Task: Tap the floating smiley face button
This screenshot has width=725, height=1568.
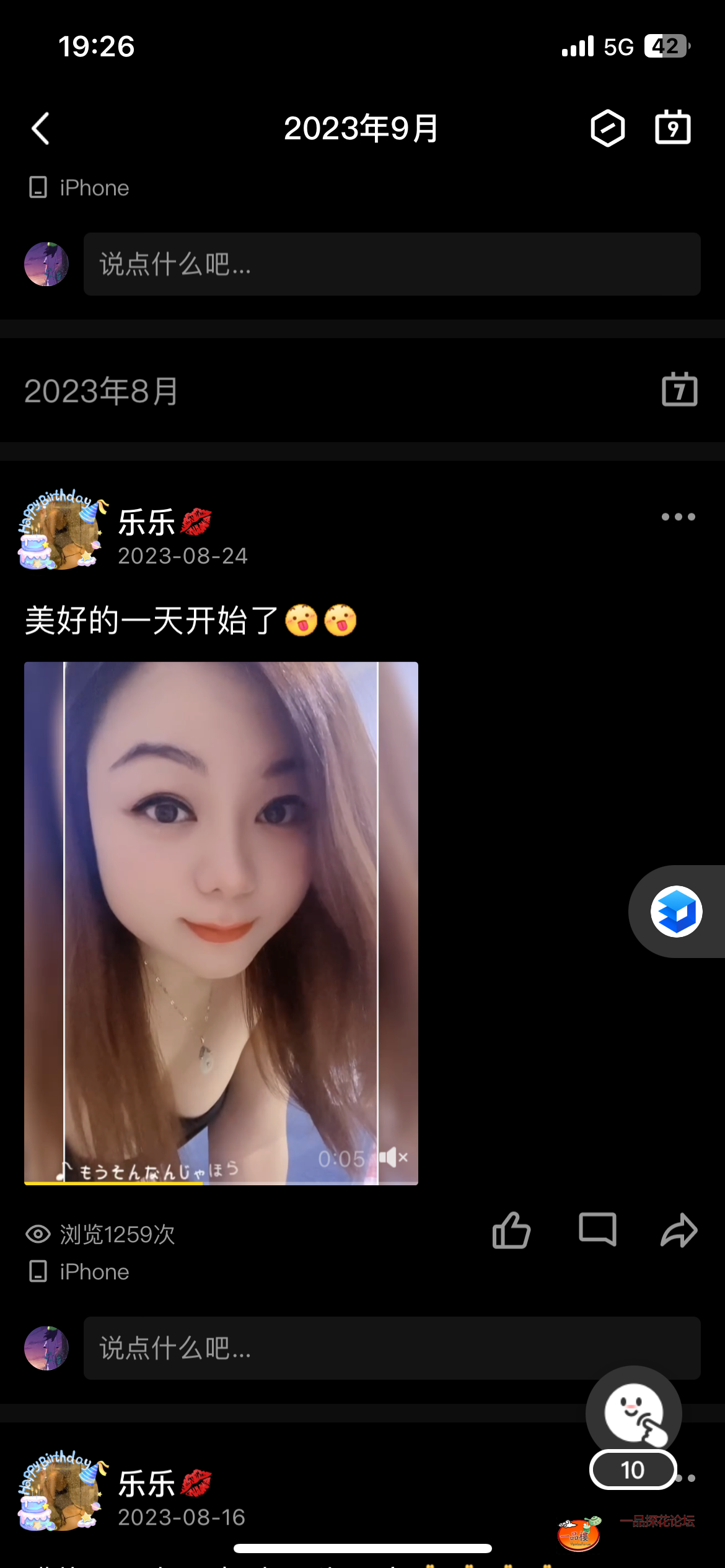Action: point(634,1414)
